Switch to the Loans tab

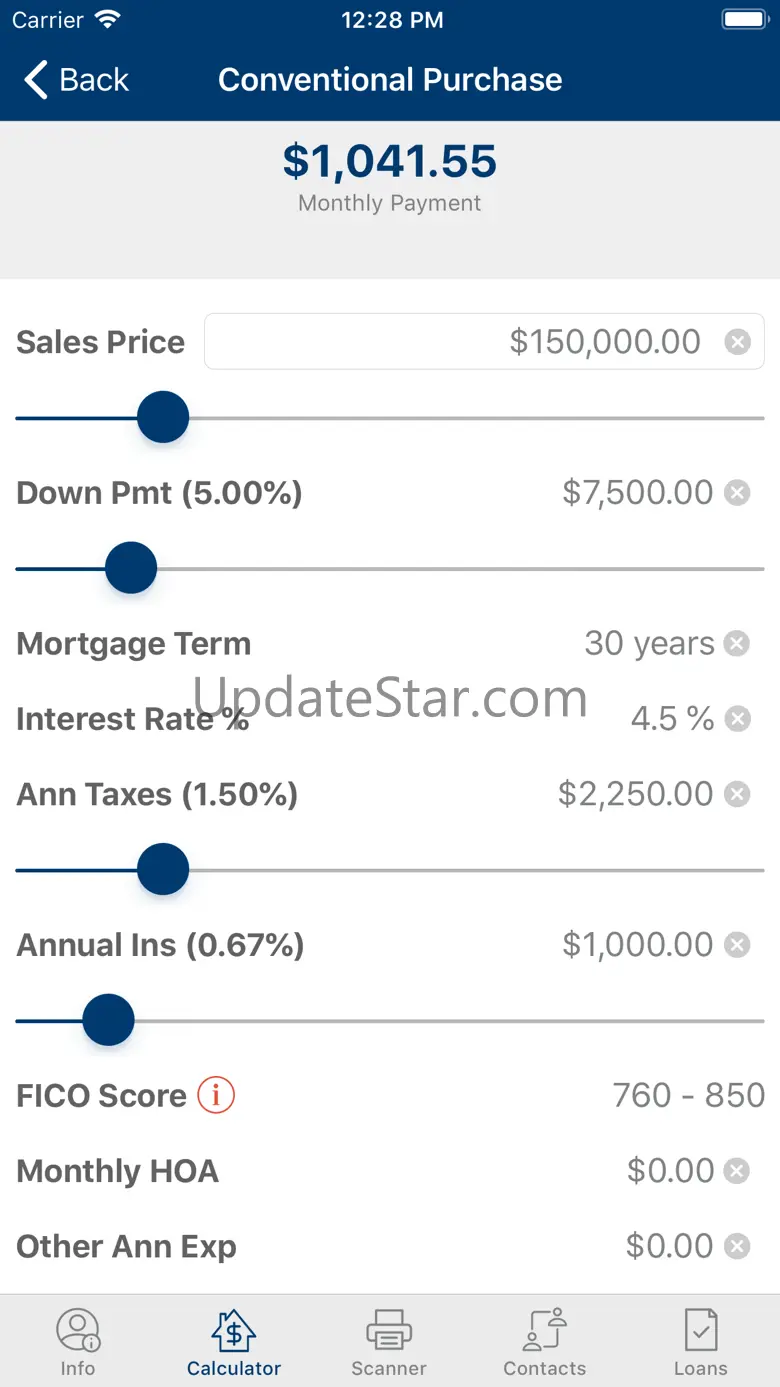click(701, 1342)
